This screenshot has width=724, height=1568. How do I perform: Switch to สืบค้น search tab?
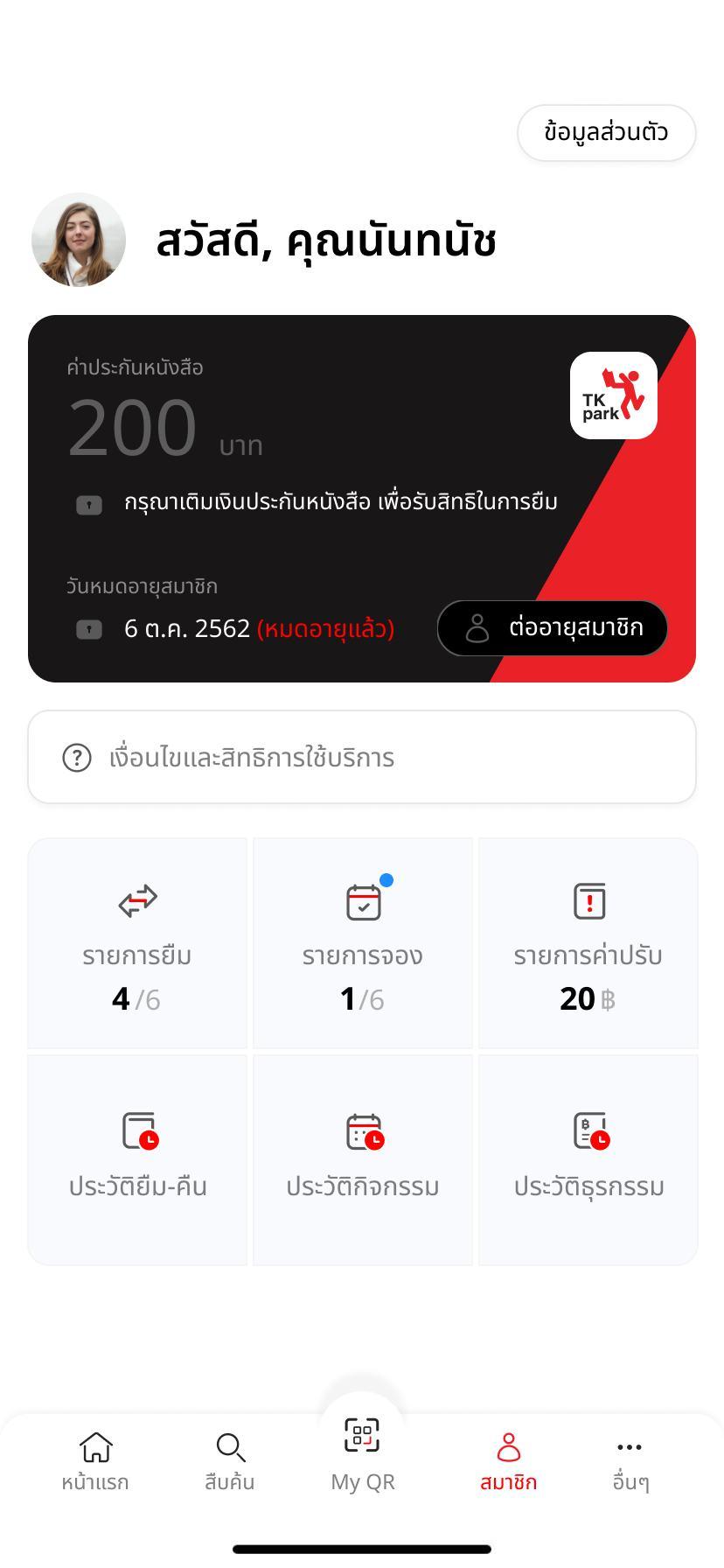[229, 1461]
